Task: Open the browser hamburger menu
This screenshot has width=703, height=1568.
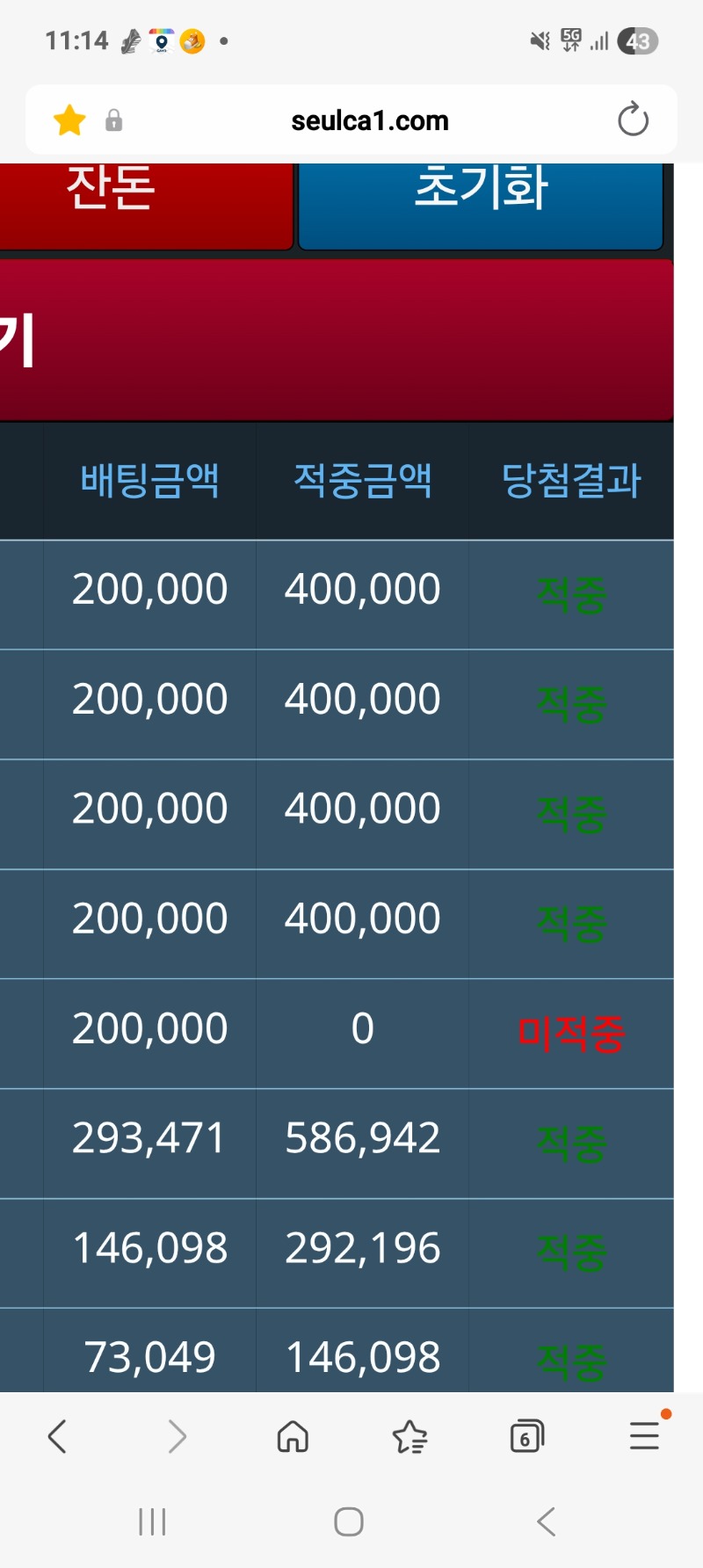Action: point(644,1437)
